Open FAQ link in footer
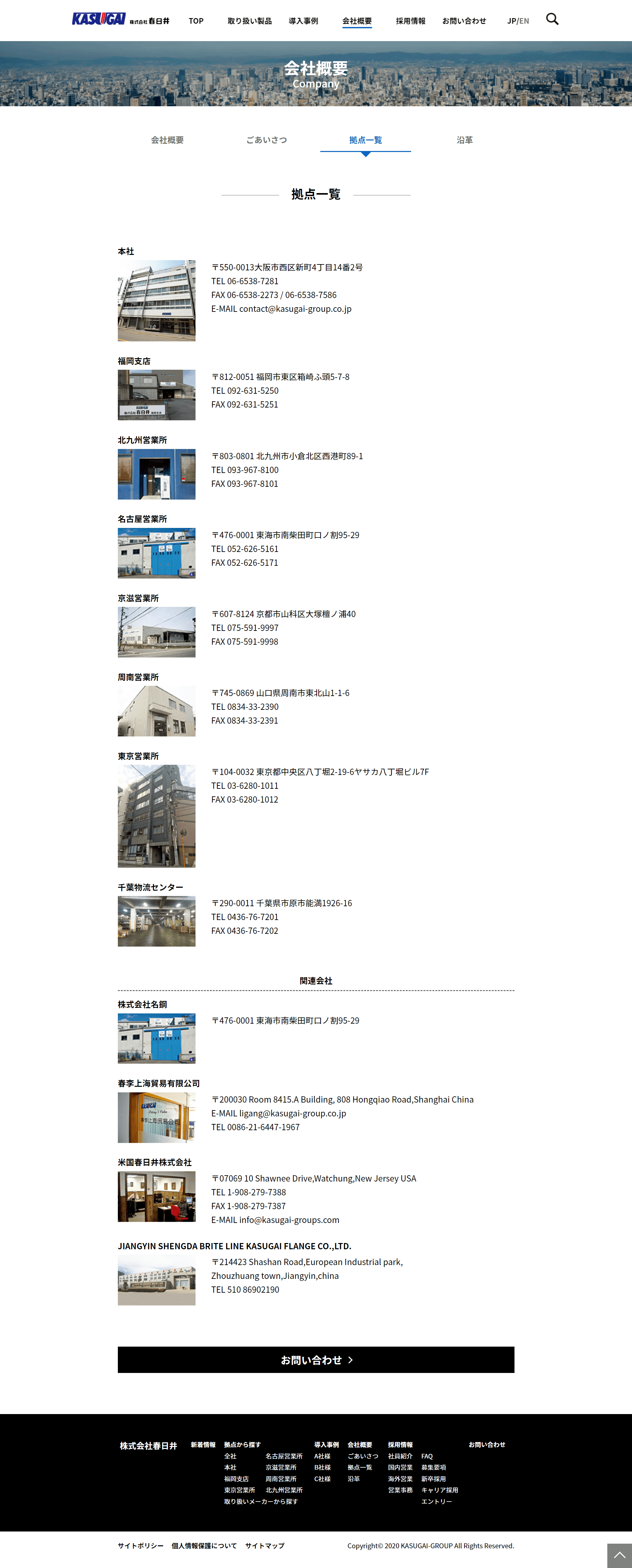The width and height of the screenshot is (632, 1568). tap(427, 1456)
